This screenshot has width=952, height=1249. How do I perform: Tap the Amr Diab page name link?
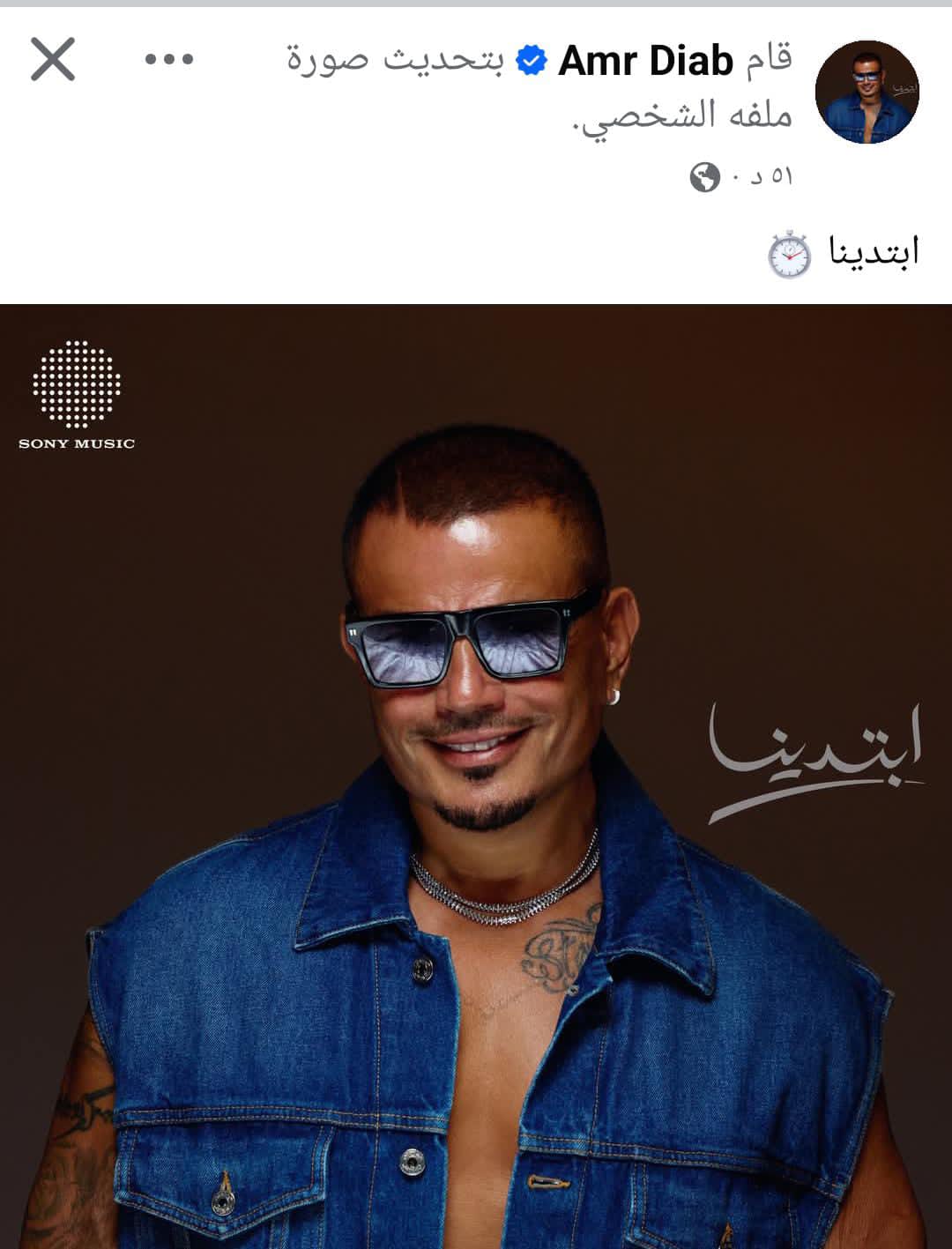(x=645, y=61)
